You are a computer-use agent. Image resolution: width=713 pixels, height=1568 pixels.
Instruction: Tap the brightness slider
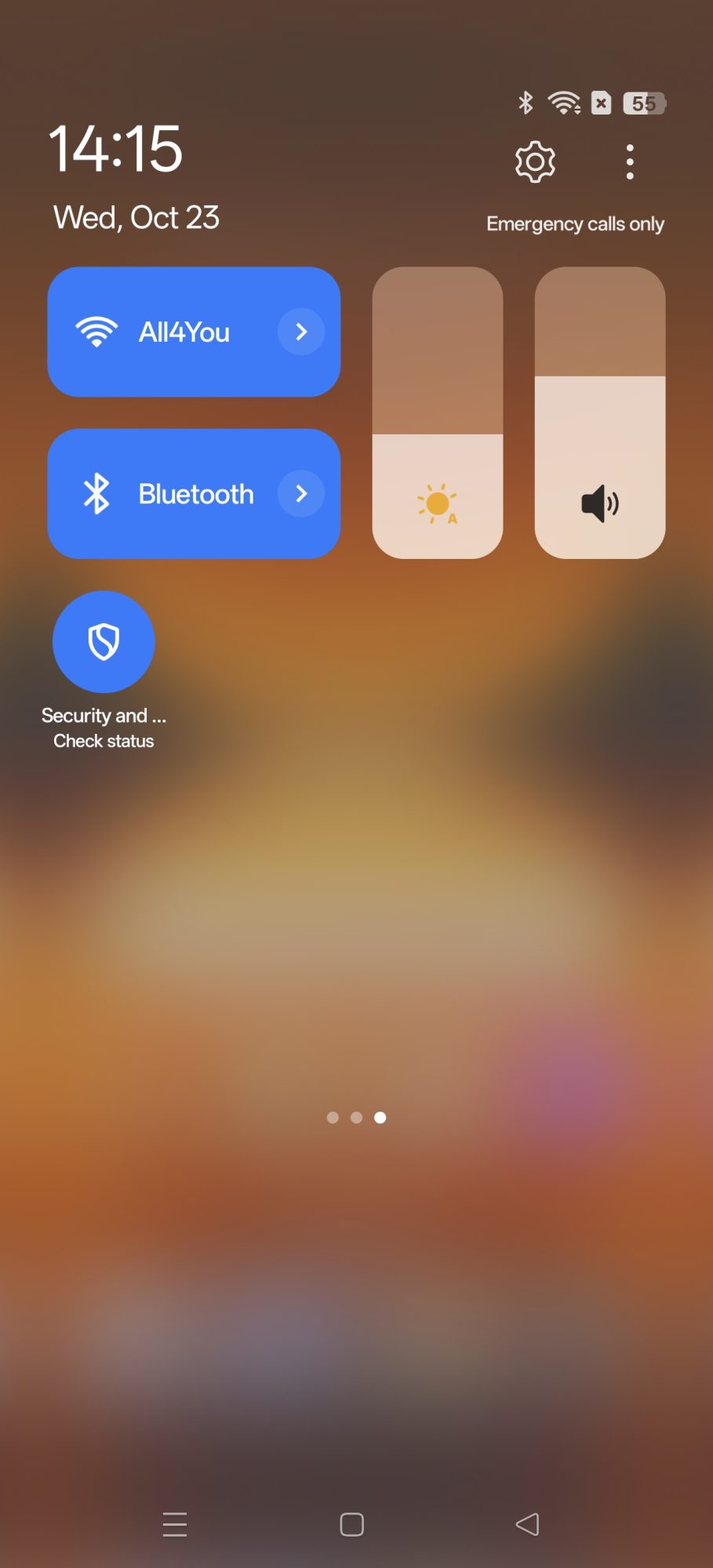tap(437, 413)
